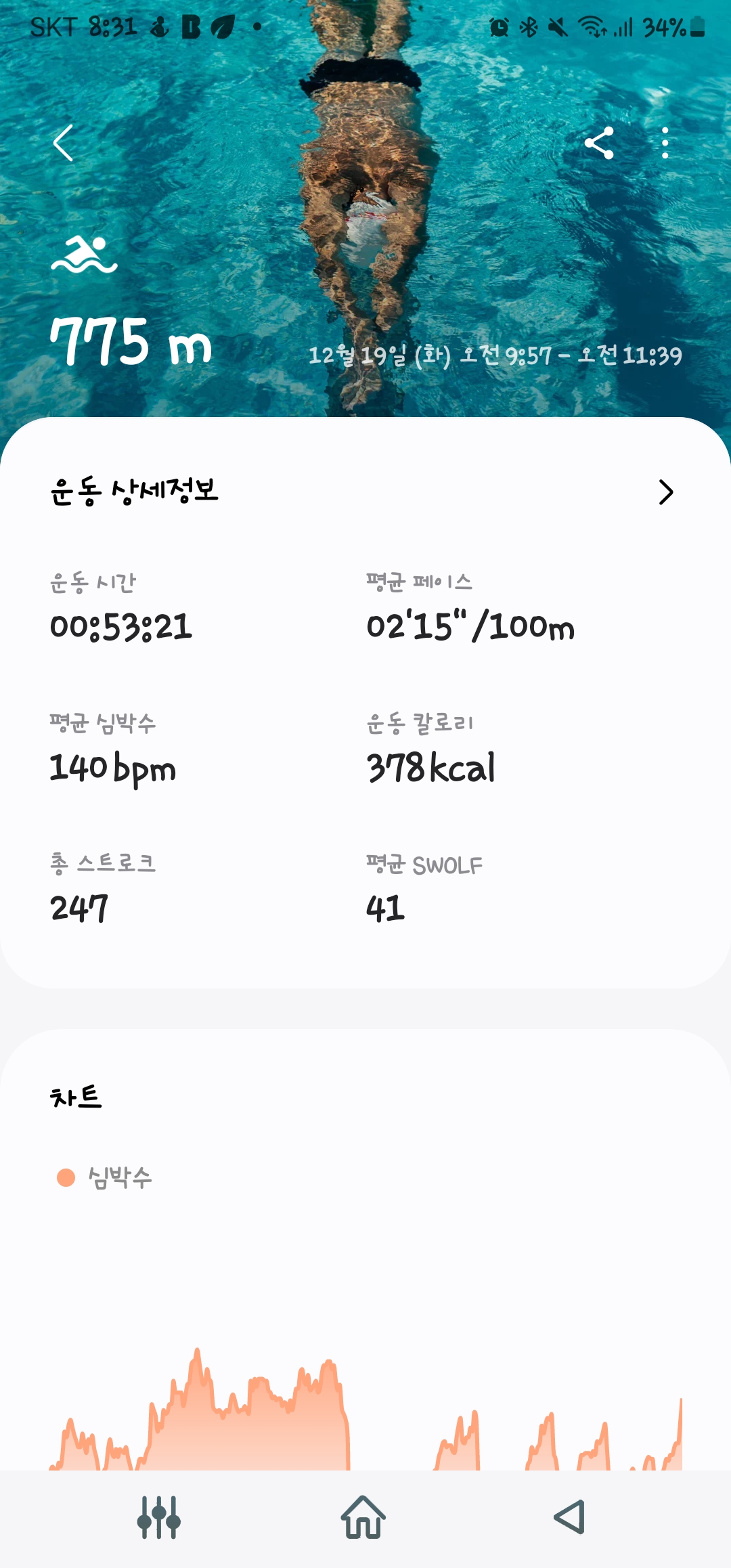Tap the system back triangle button

click(569, 1517)
